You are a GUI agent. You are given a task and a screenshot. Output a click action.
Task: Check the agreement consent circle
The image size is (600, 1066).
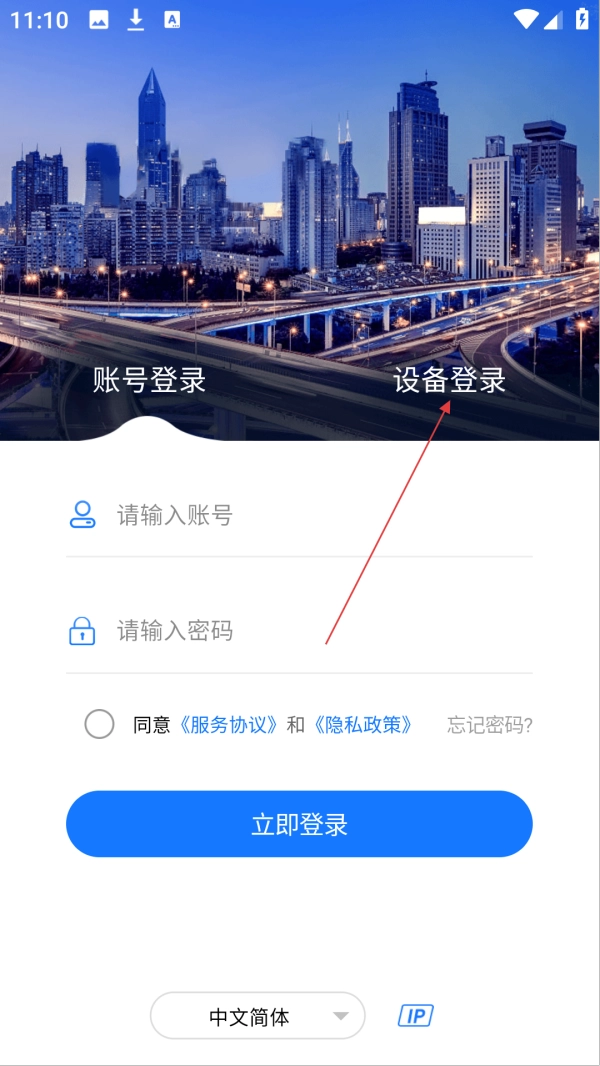point(100,724)
